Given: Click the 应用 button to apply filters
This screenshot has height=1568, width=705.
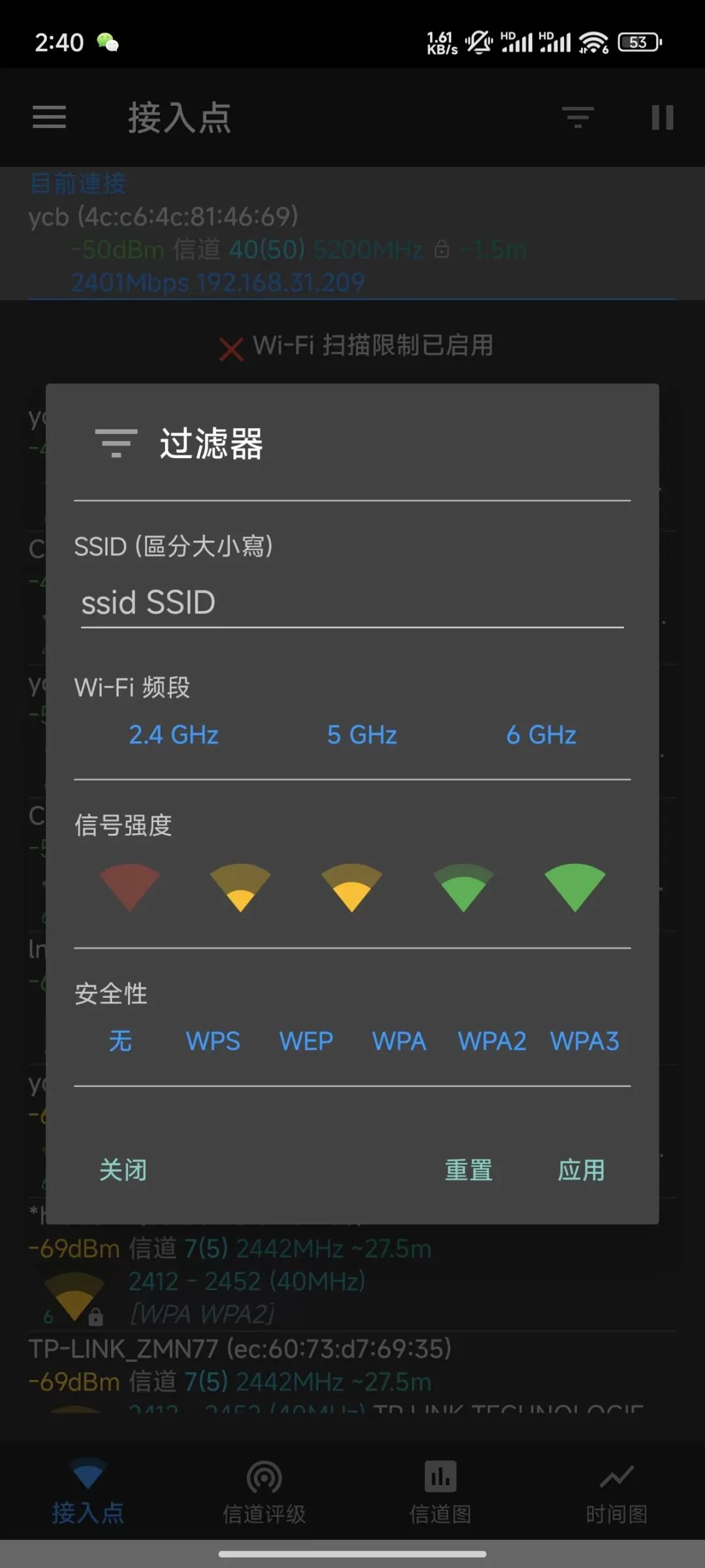Looking at the screenshot, I should [580, 1169].
